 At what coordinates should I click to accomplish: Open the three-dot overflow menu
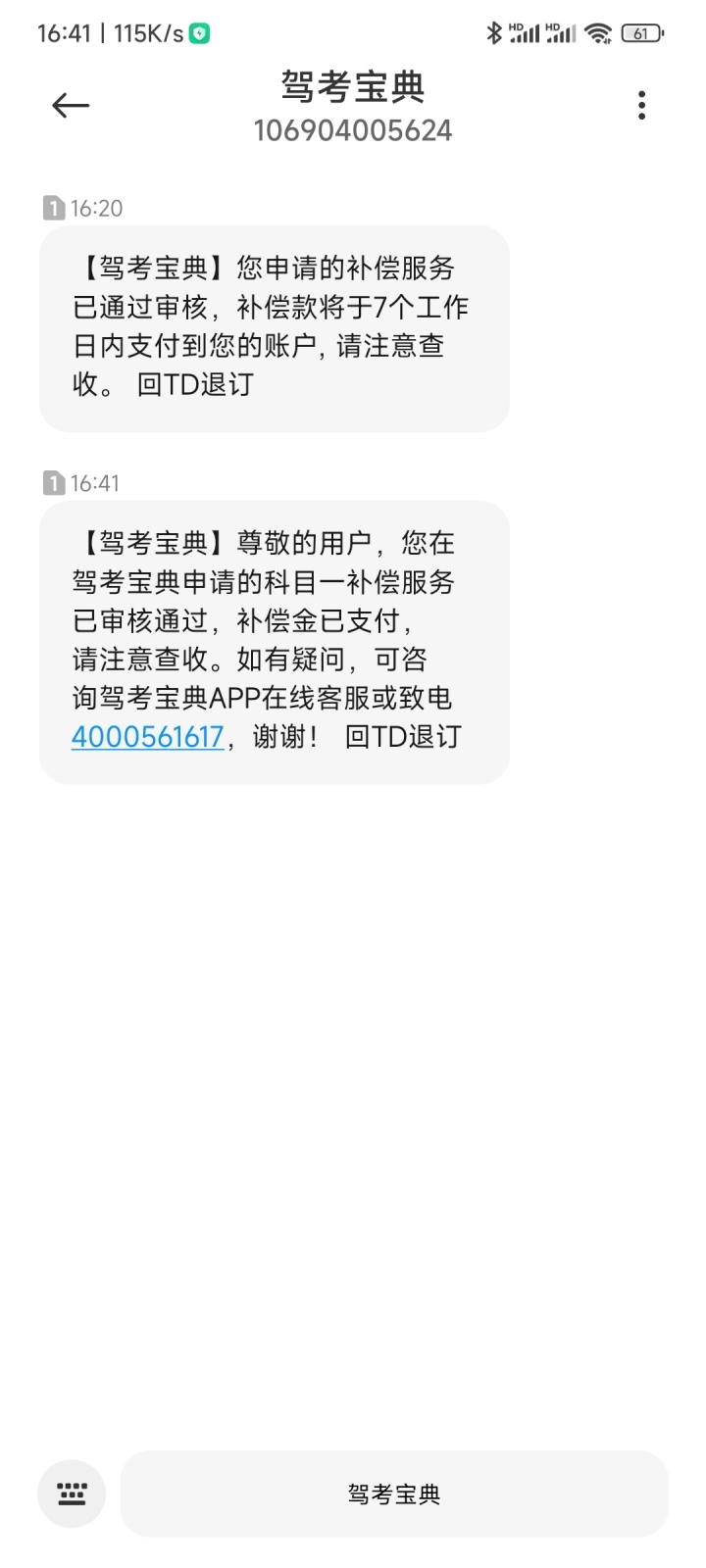coord(641,106)
